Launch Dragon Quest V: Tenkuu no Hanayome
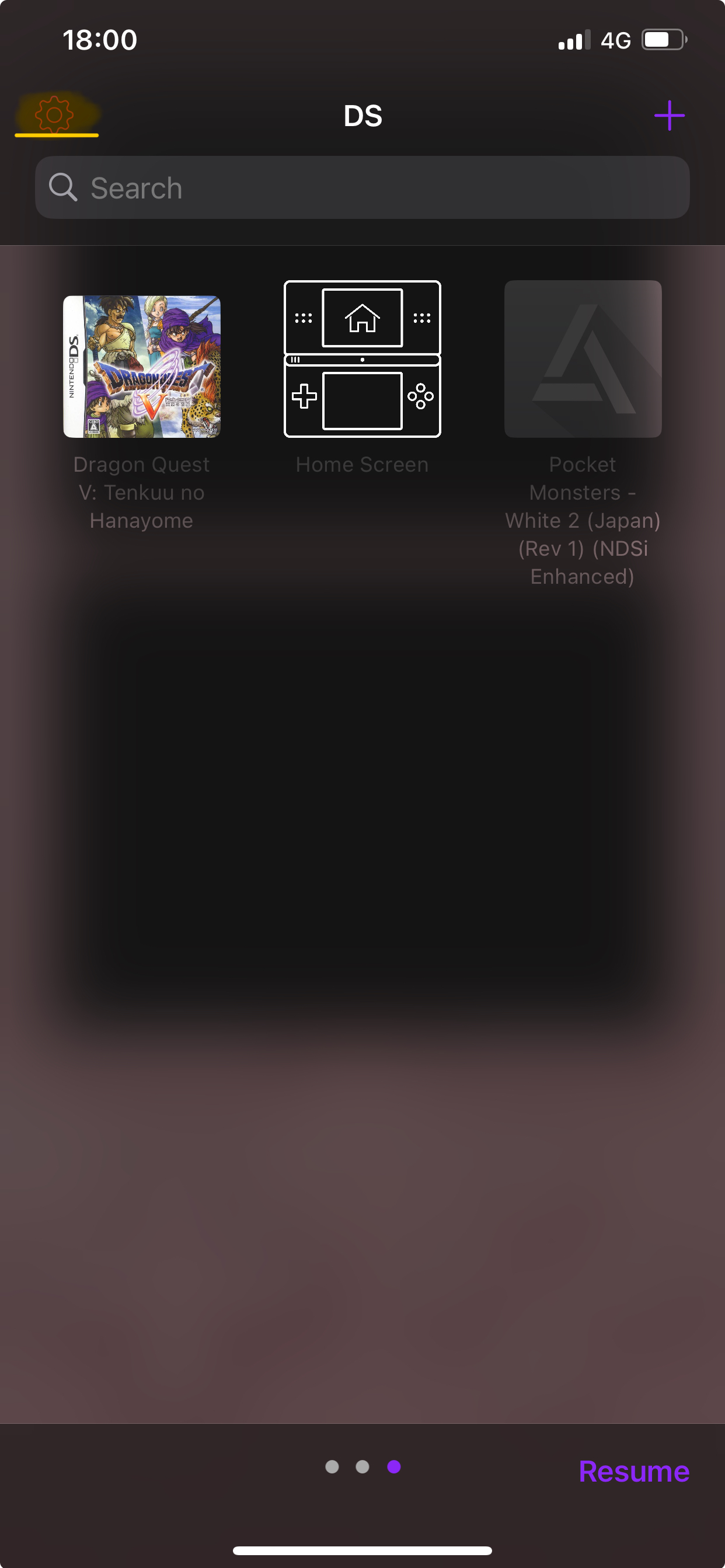 [142, 366]
